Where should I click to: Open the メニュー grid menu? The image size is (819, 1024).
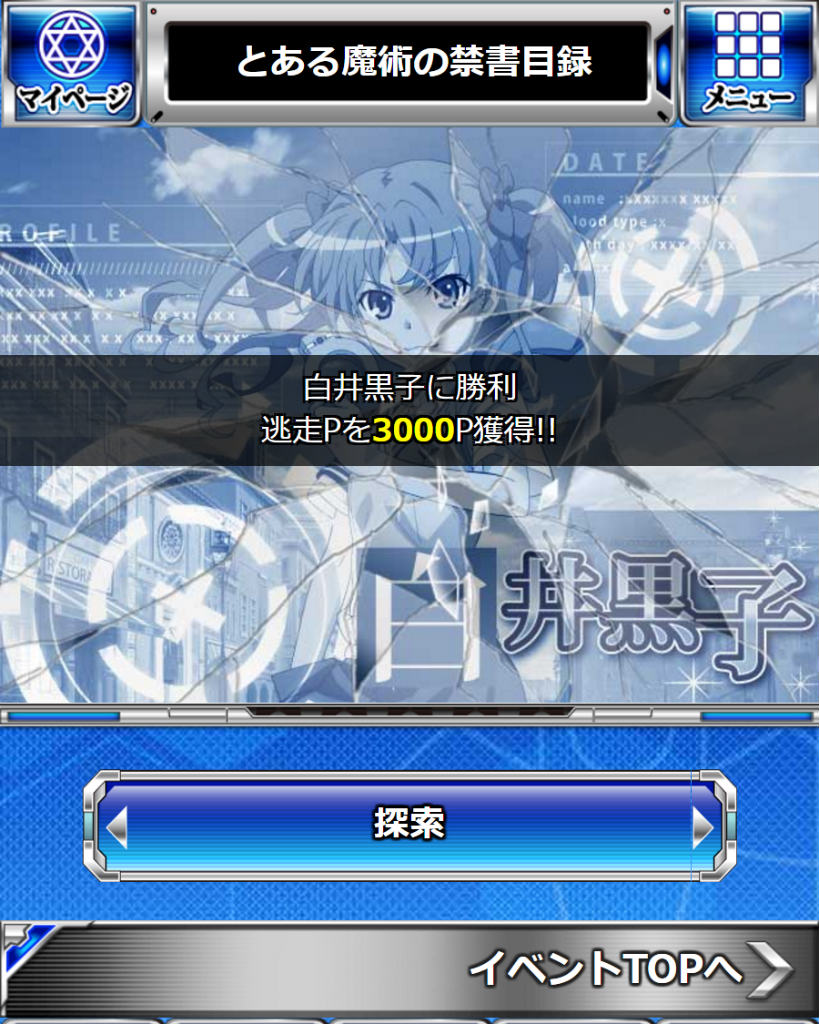(748, 63)
